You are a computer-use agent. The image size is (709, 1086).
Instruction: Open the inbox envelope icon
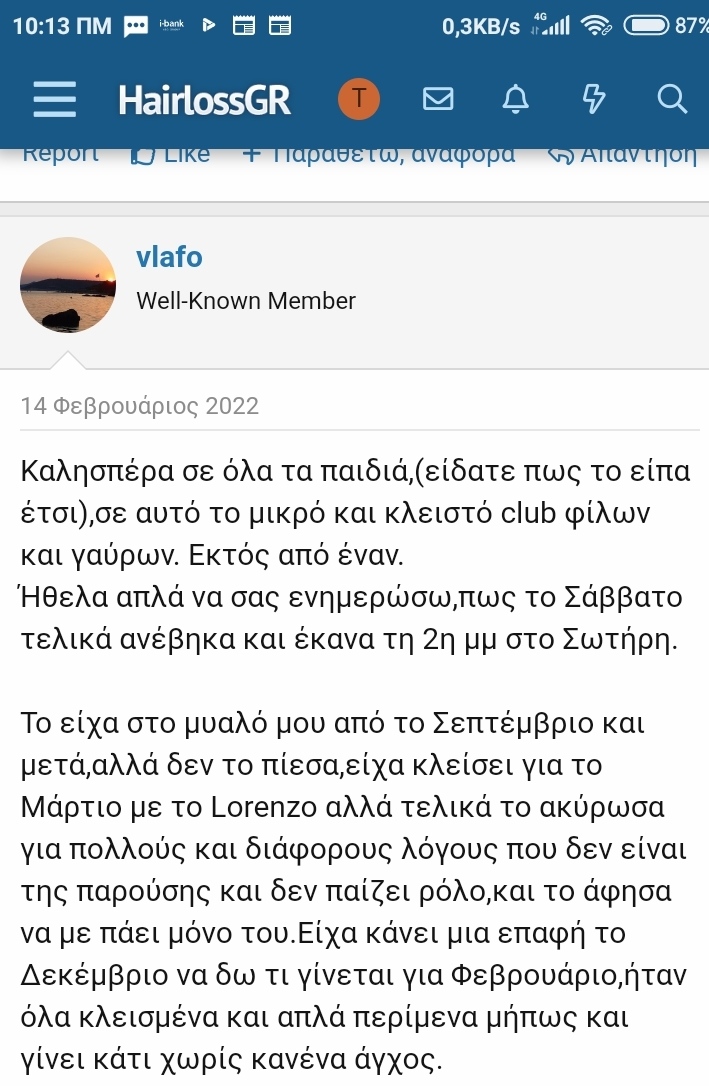[438, 99]
